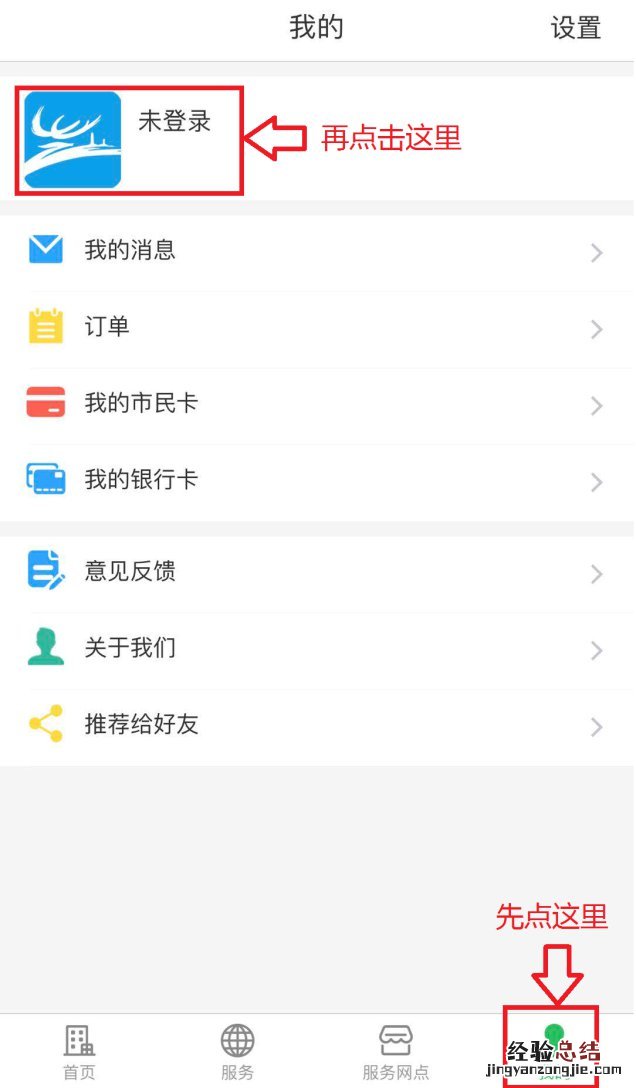Viewport: 636px width, 1088px height.
Task: Tap the 未登录 profile to log in
Action: pos(128,139)
